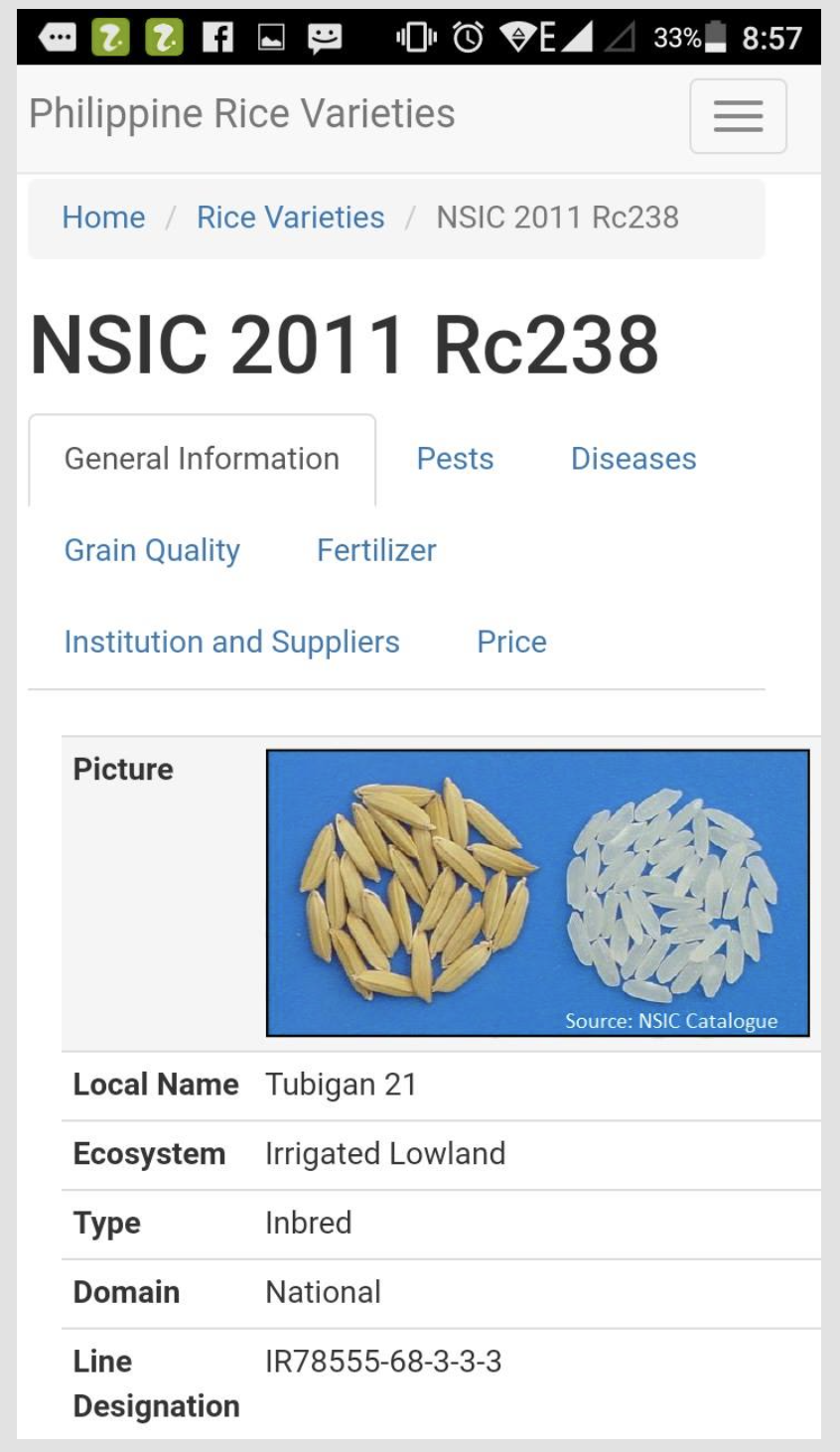Open Institution and Suppliers tab
Viewport: 840px width, 1452px height.
click(x=231, y=642)
